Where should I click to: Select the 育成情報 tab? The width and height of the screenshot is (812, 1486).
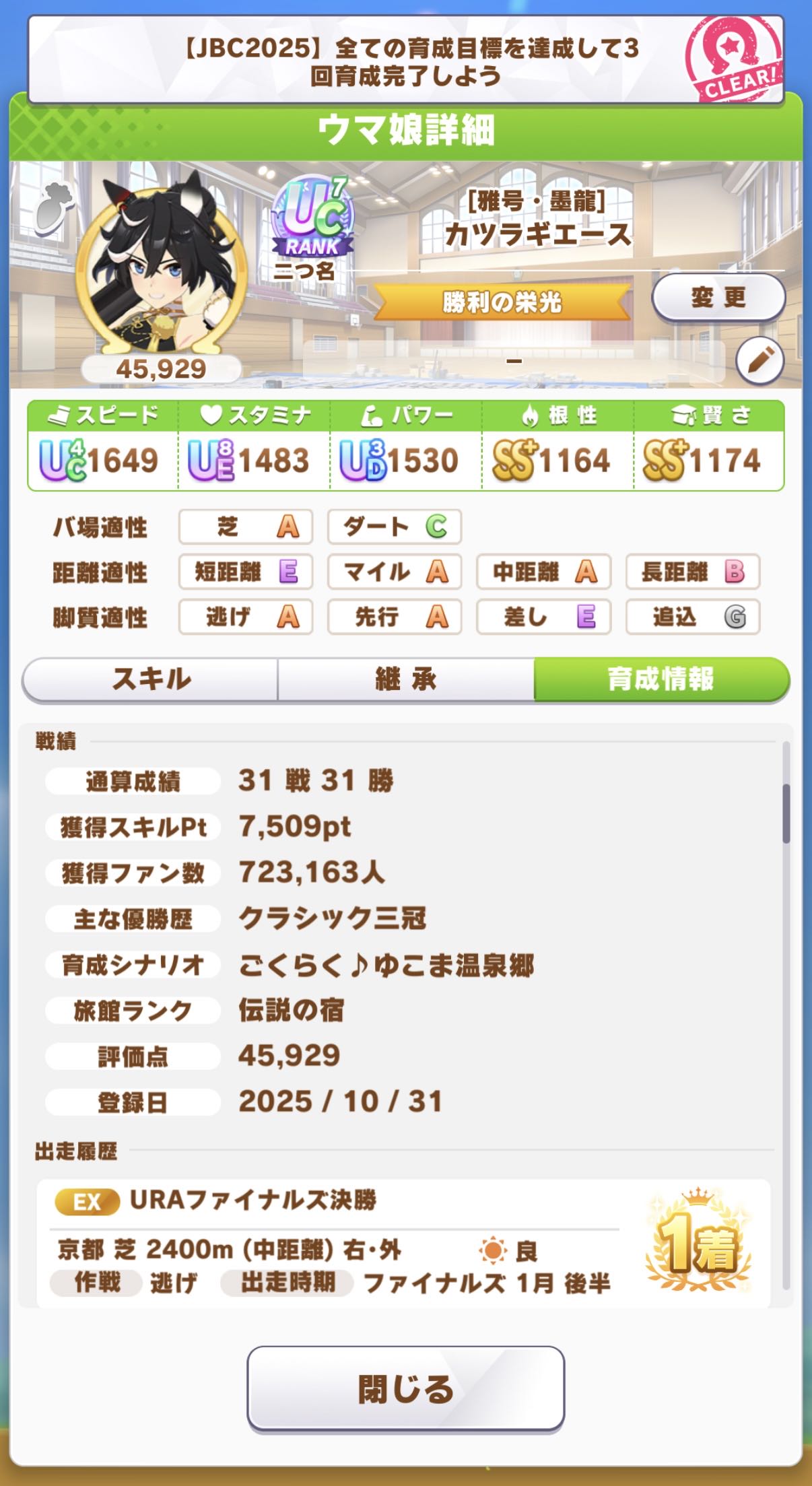coord(661,679)
